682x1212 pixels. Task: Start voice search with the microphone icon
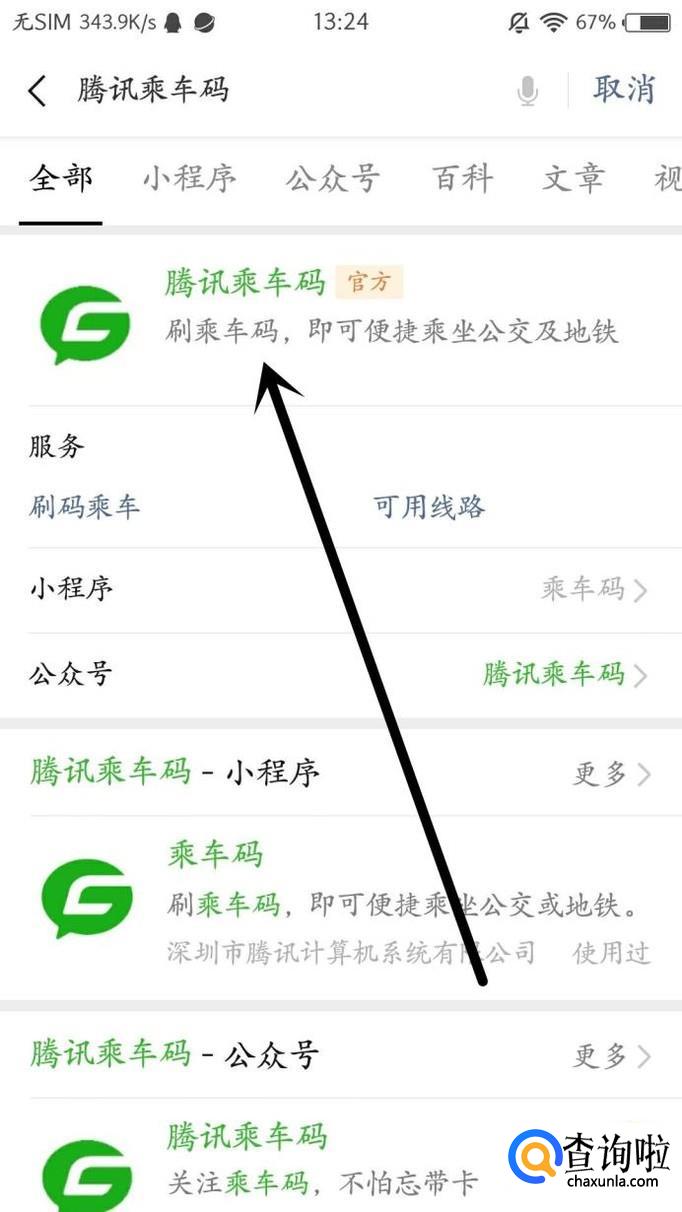tap(527, 91)
